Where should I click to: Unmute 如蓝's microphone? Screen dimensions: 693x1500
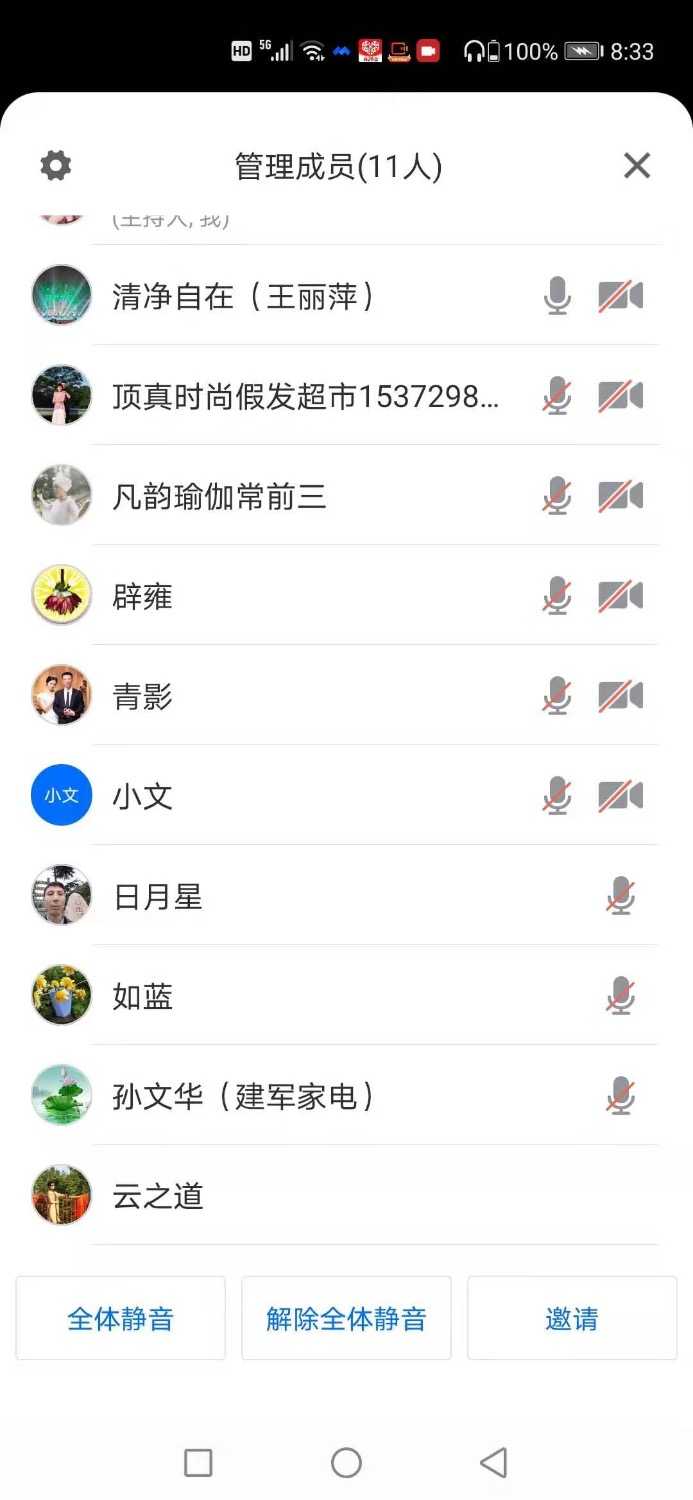[621, 996]
